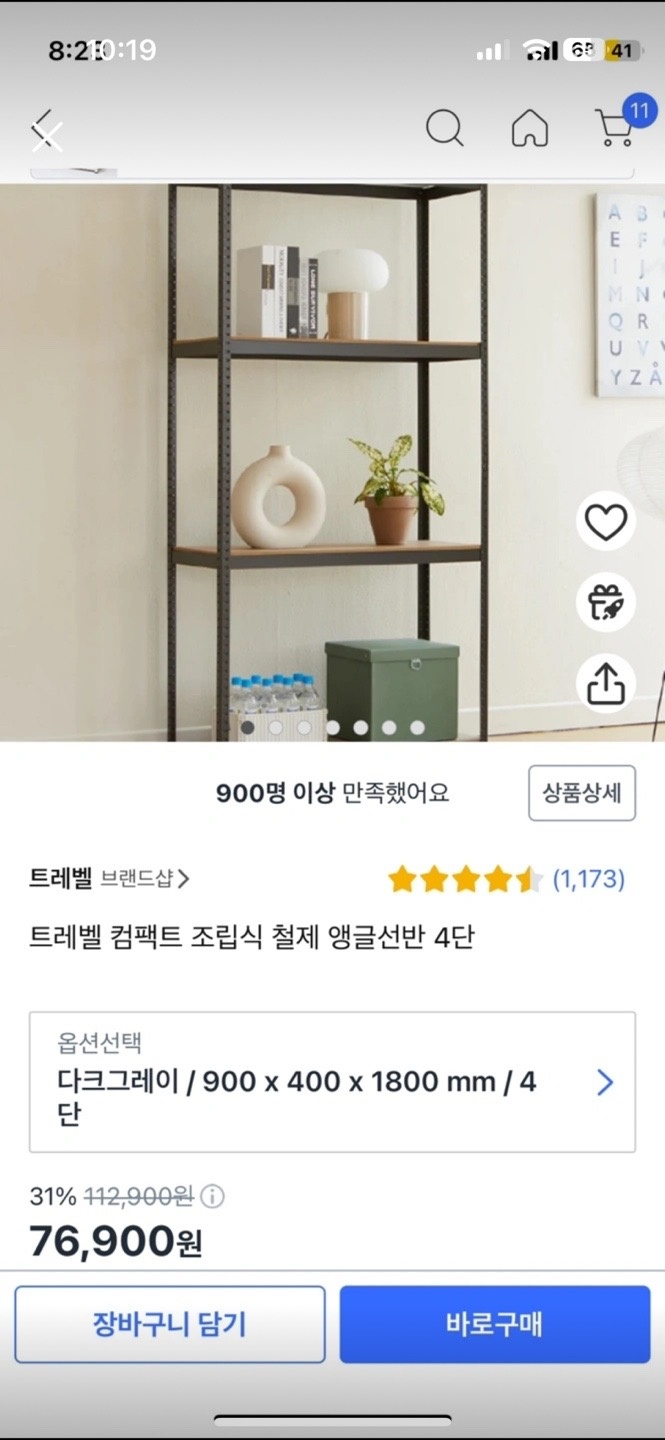Tap 장바구니 담기 to add to cart

(170, 1324)
